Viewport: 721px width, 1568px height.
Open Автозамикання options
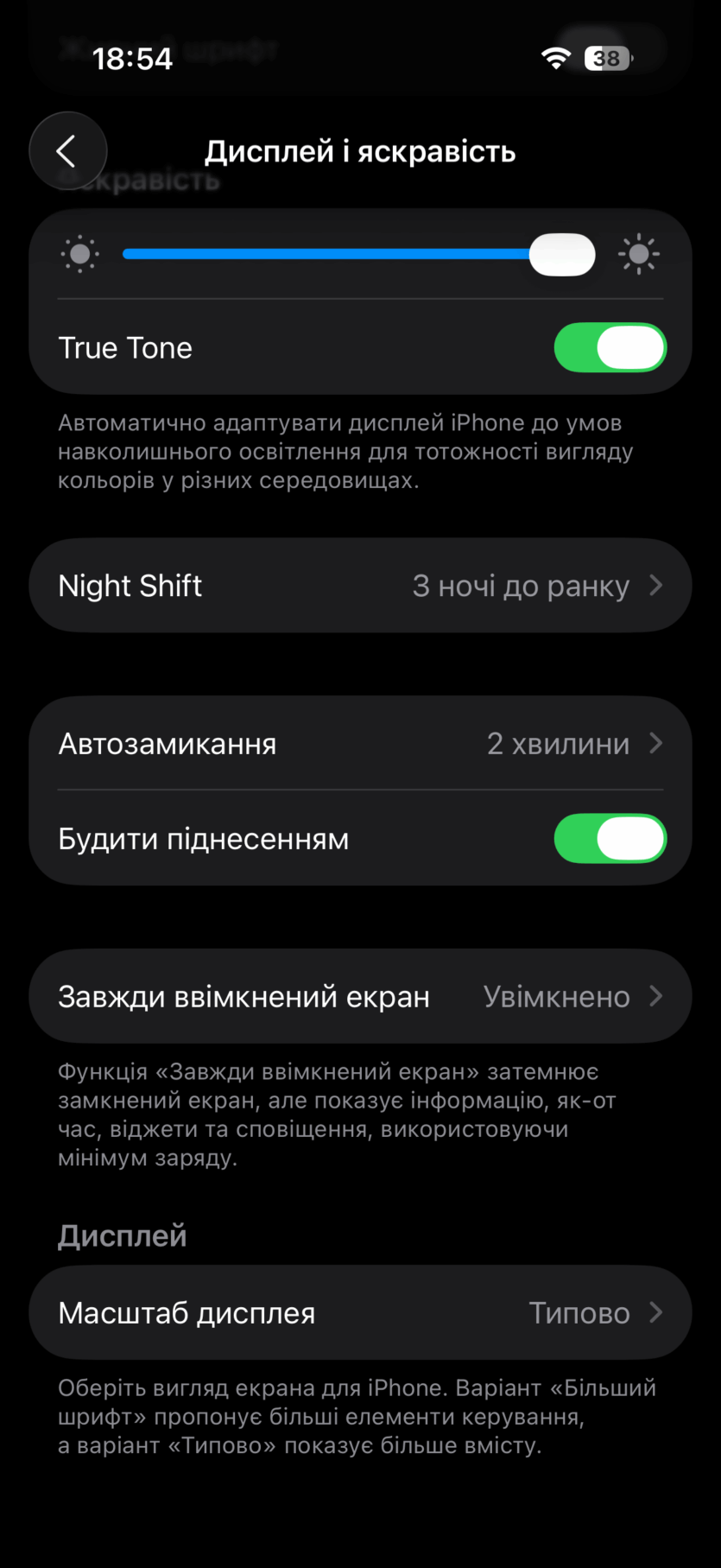click(360, 744)
